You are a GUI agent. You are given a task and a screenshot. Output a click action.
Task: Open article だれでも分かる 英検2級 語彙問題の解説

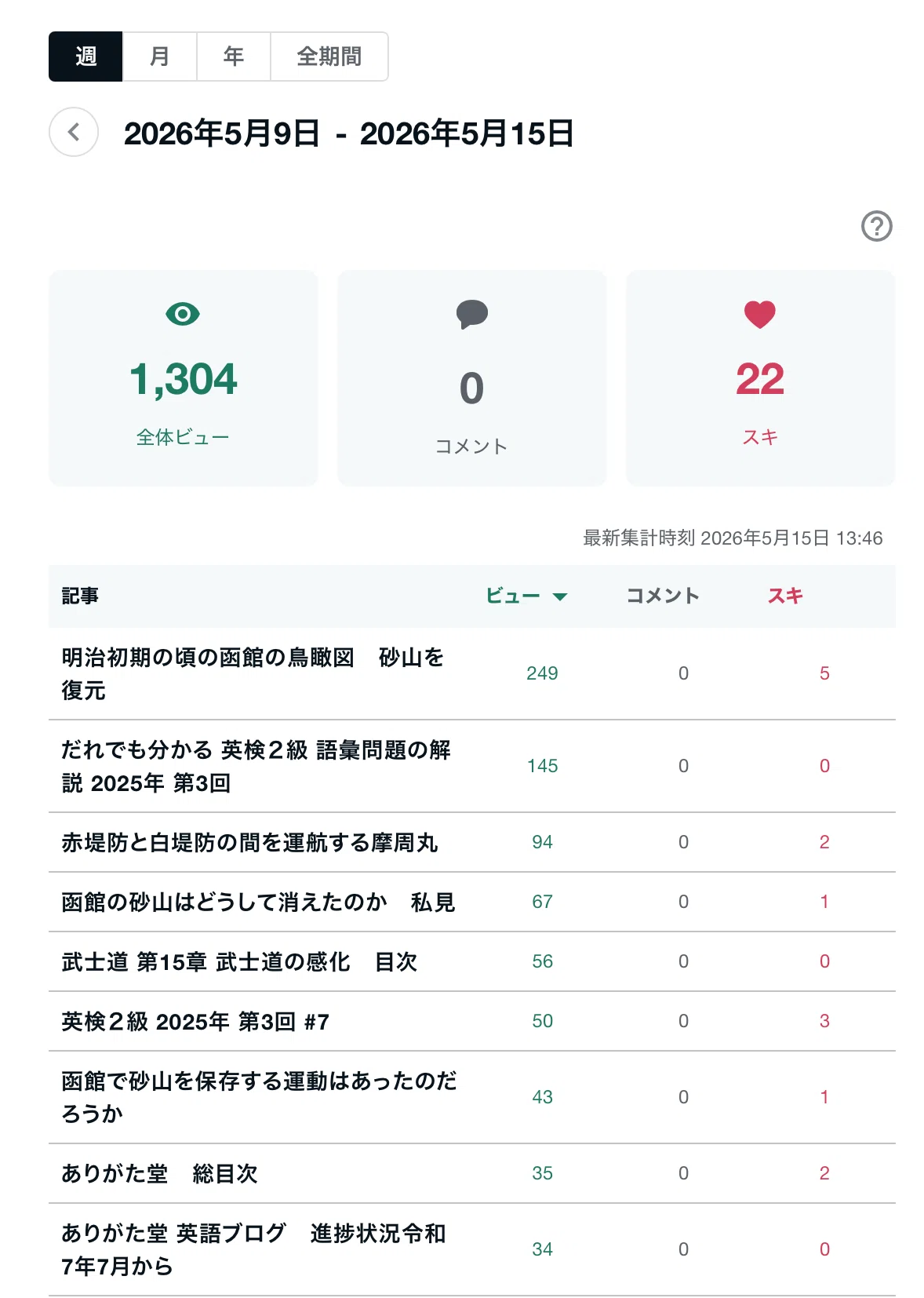[256, 766]
